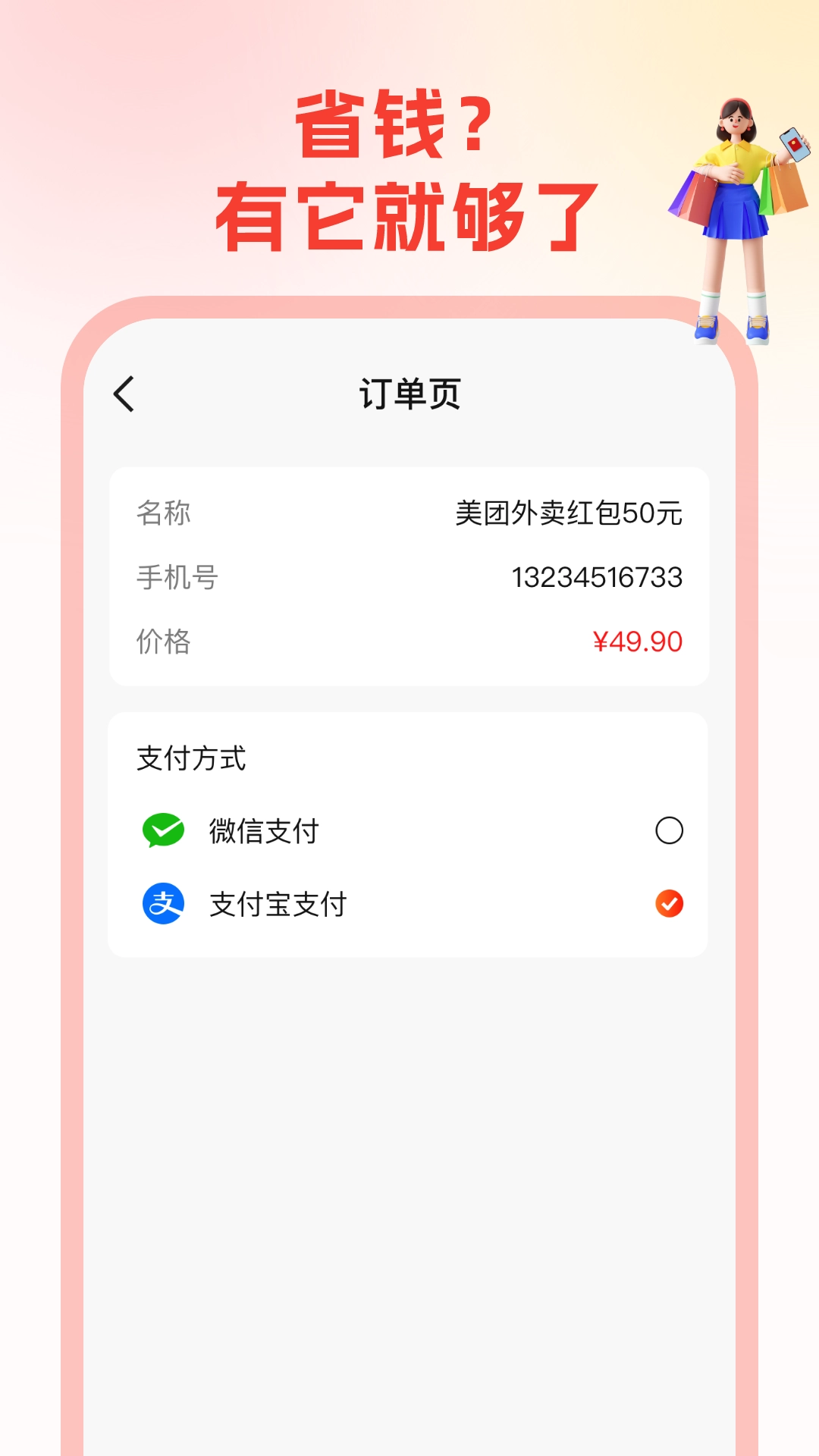Select the orange checkmark next to Alipay
This screenshot has height=1456, width=819.
click(x=668, y=903)
